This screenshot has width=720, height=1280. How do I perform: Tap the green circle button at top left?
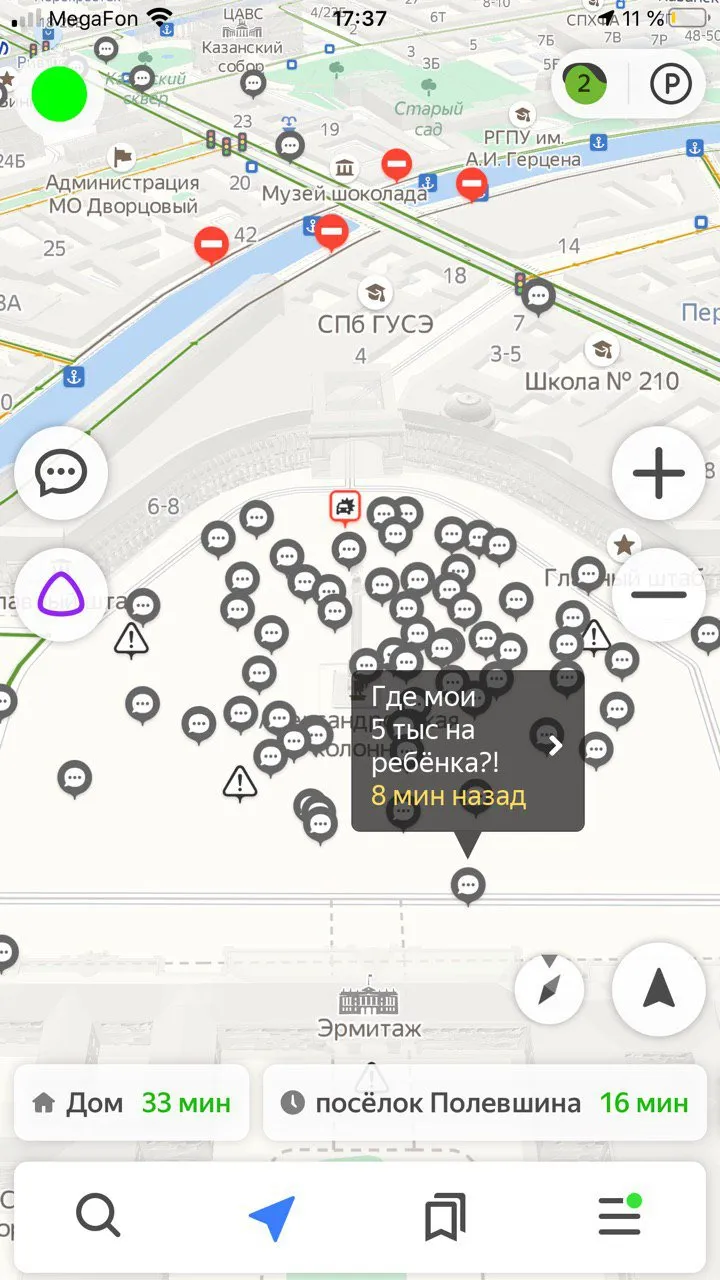(60, 95)
